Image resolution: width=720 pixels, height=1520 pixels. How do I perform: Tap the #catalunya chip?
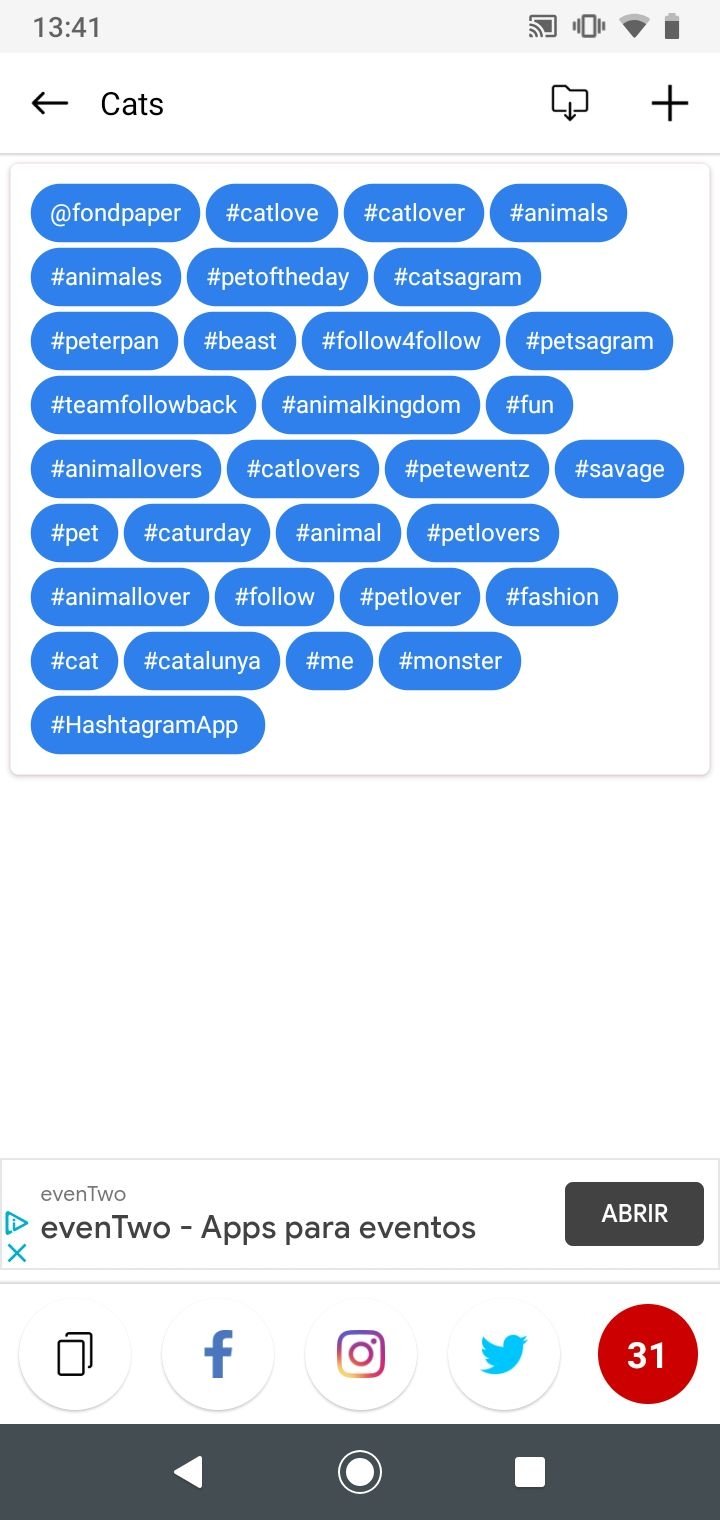(202, 661)
